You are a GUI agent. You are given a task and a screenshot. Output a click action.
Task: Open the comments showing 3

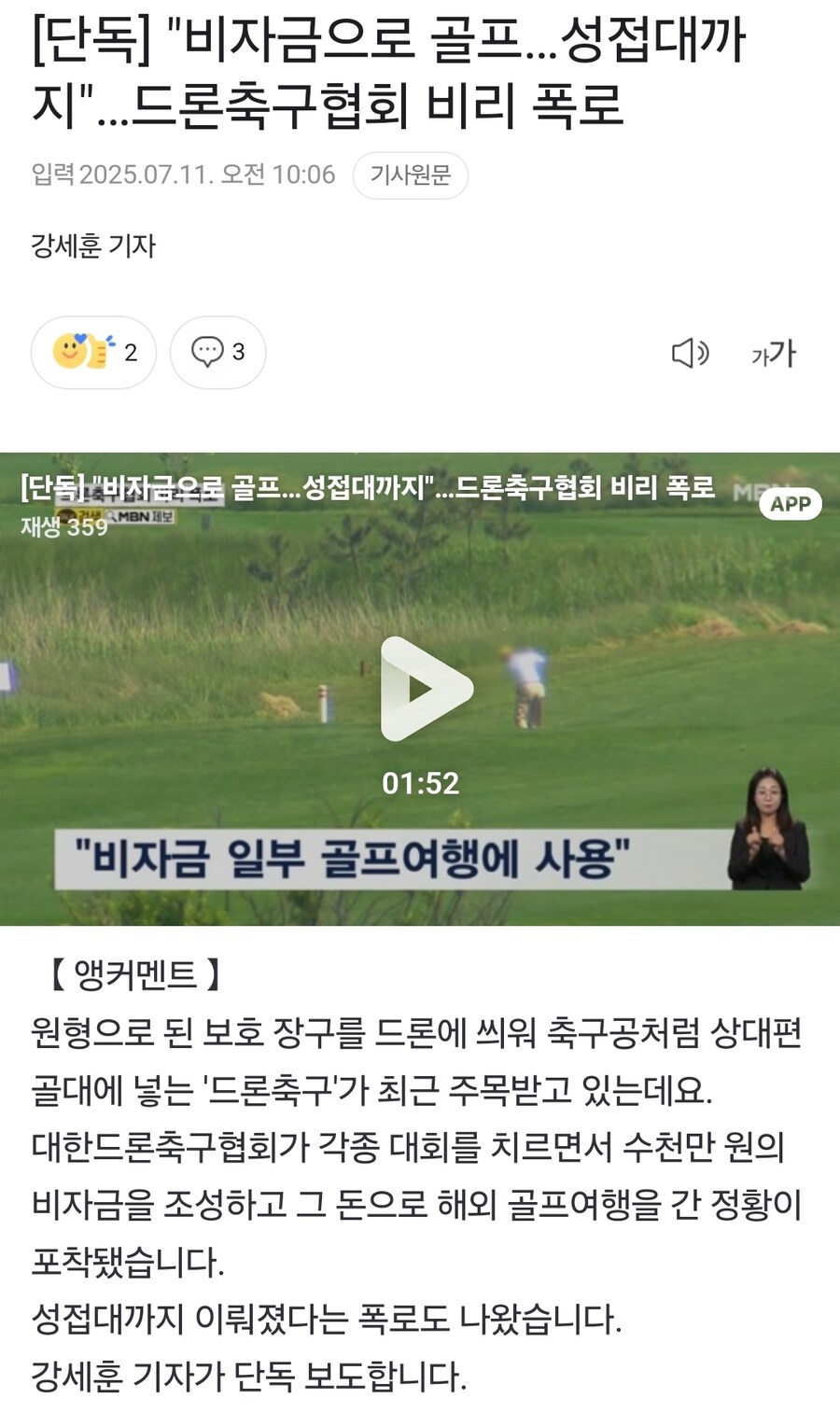(217, 352)
